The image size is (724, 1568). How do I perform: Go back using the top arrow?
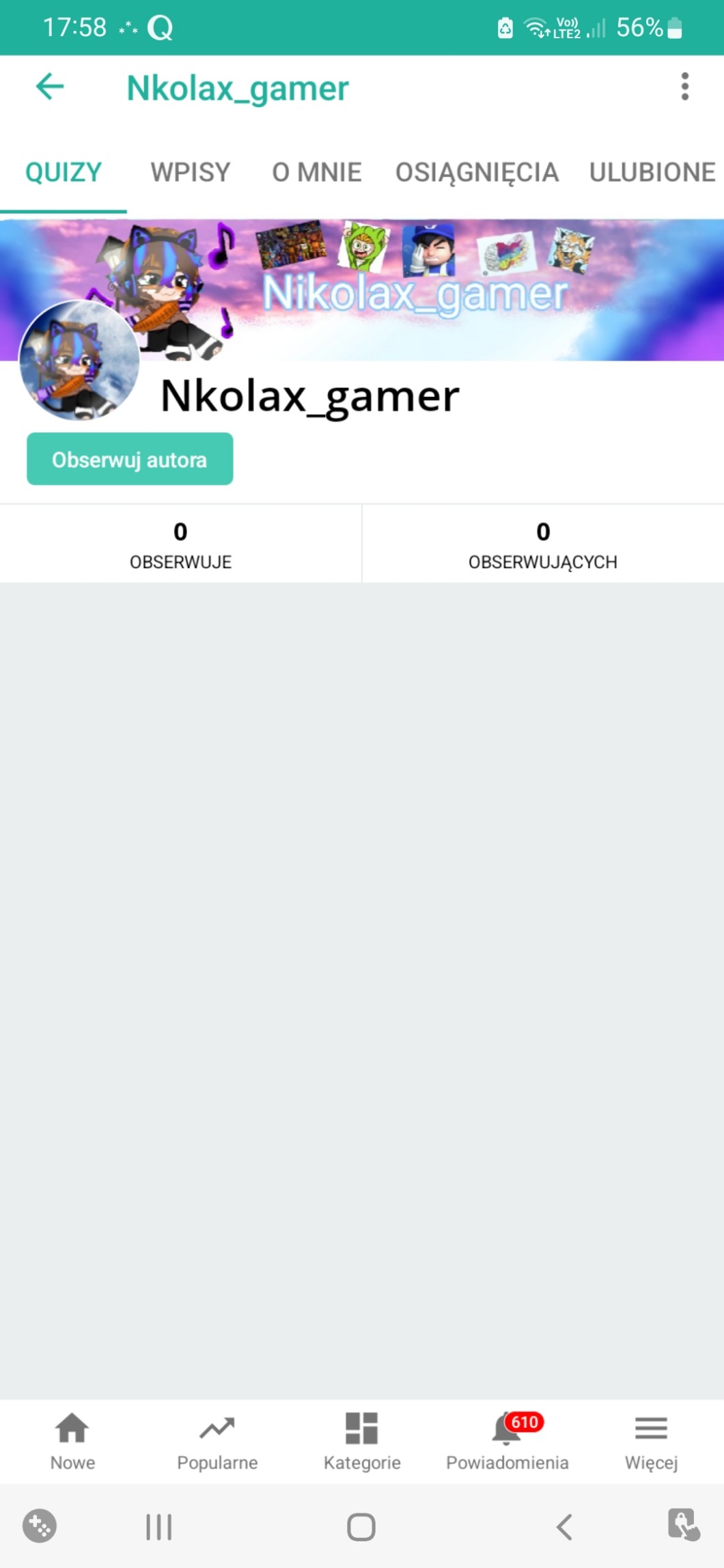click(x=49, y=87)
